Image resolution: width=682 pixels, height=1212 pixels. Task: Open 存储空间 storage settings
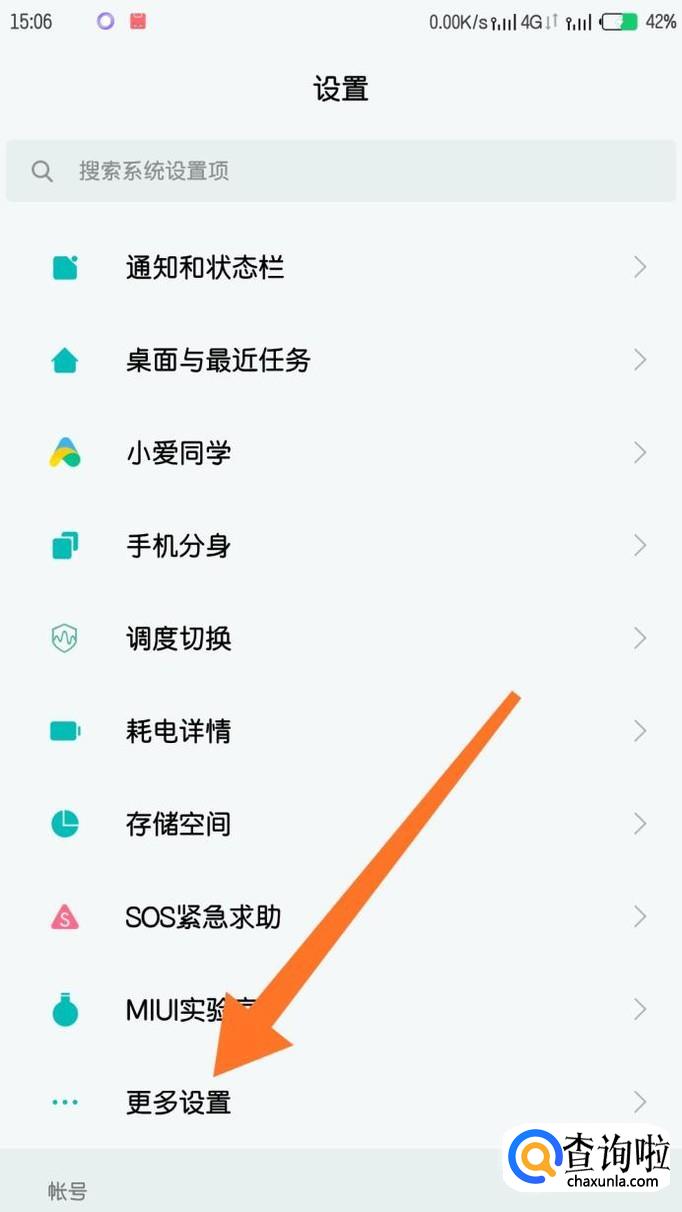(x=341, y=824)
